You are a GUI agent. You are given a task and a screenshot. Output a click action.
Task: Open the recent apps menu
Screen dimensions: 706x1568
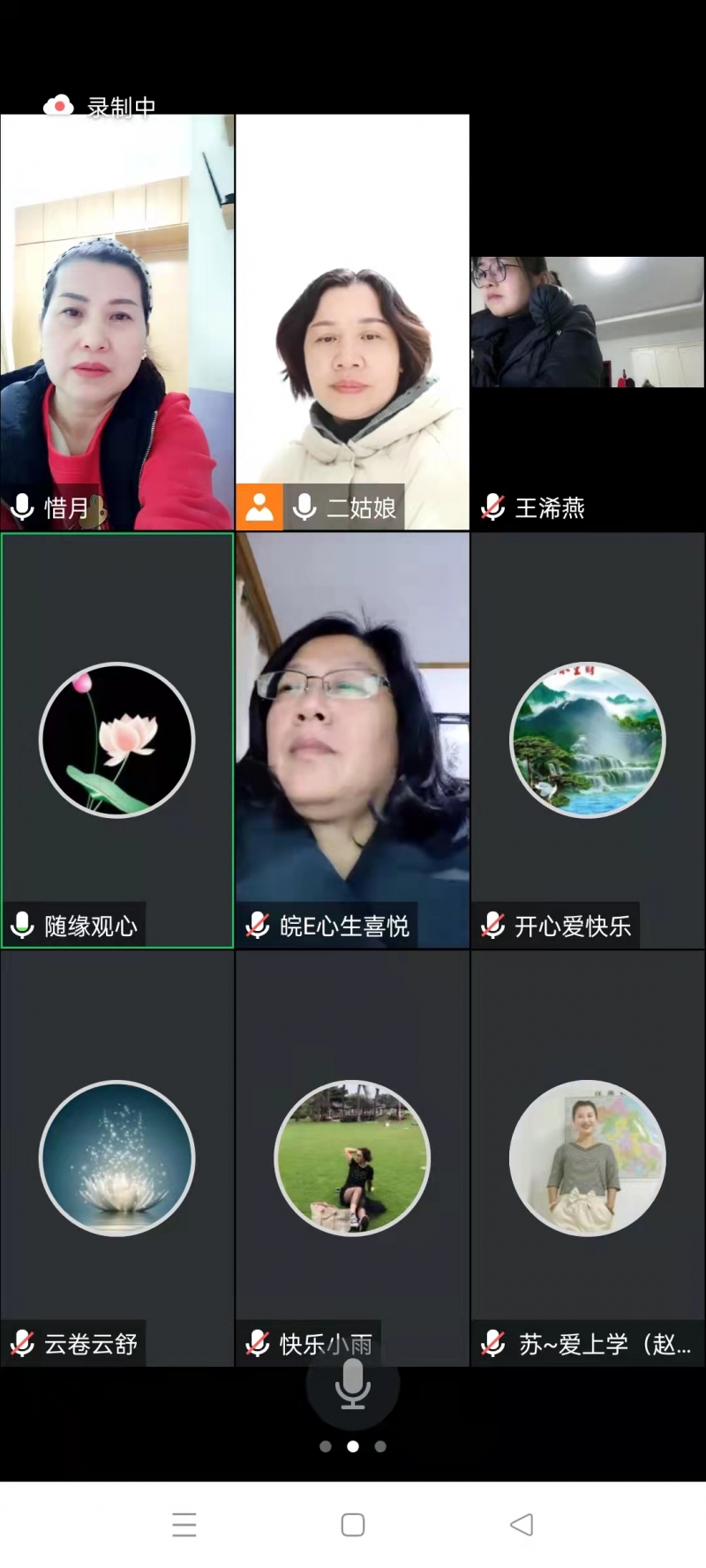pyautogui.click(x=184, y=1524)
